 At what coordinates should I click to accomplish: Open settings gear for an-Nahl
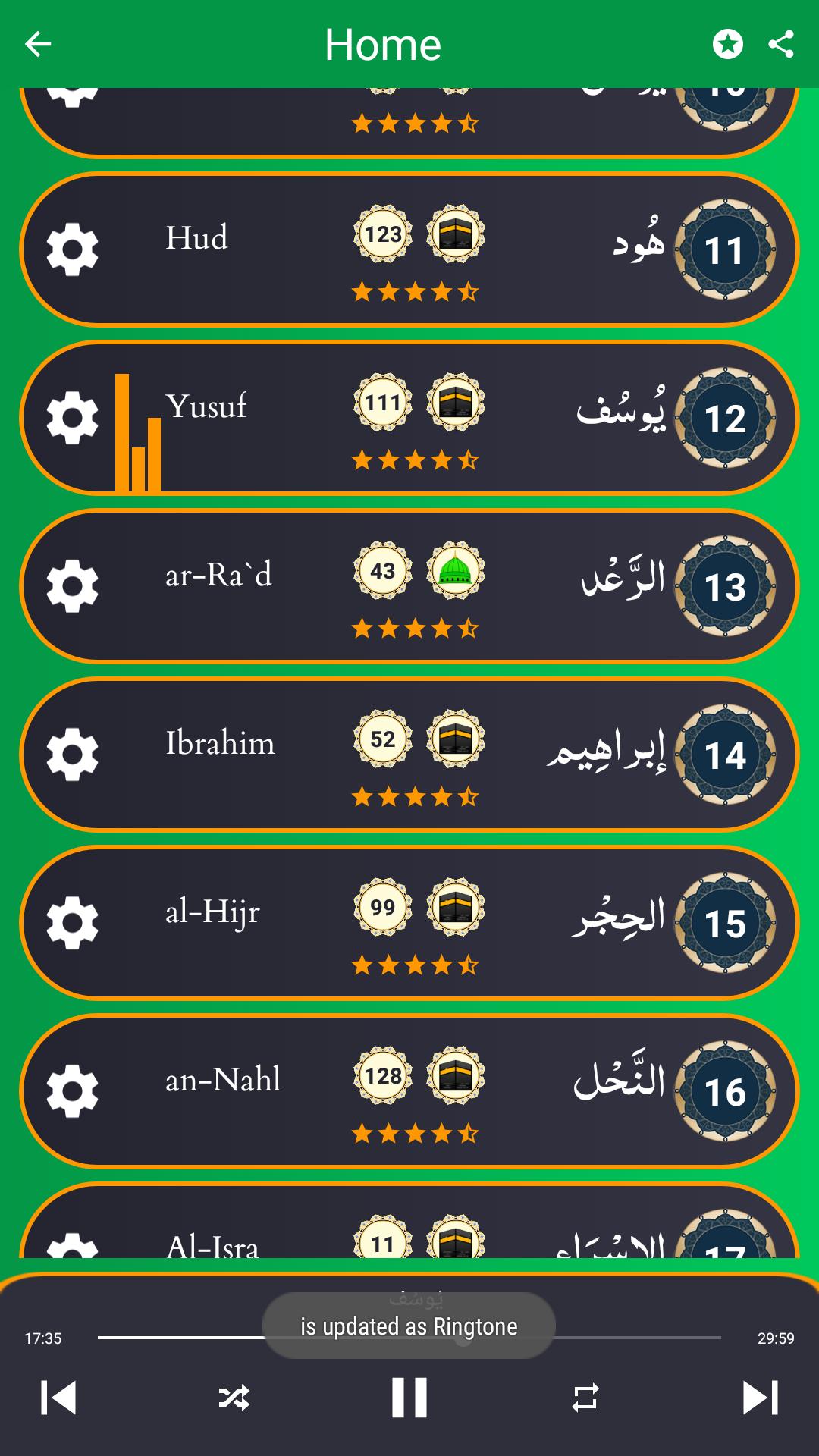[x=72, y=1091]
